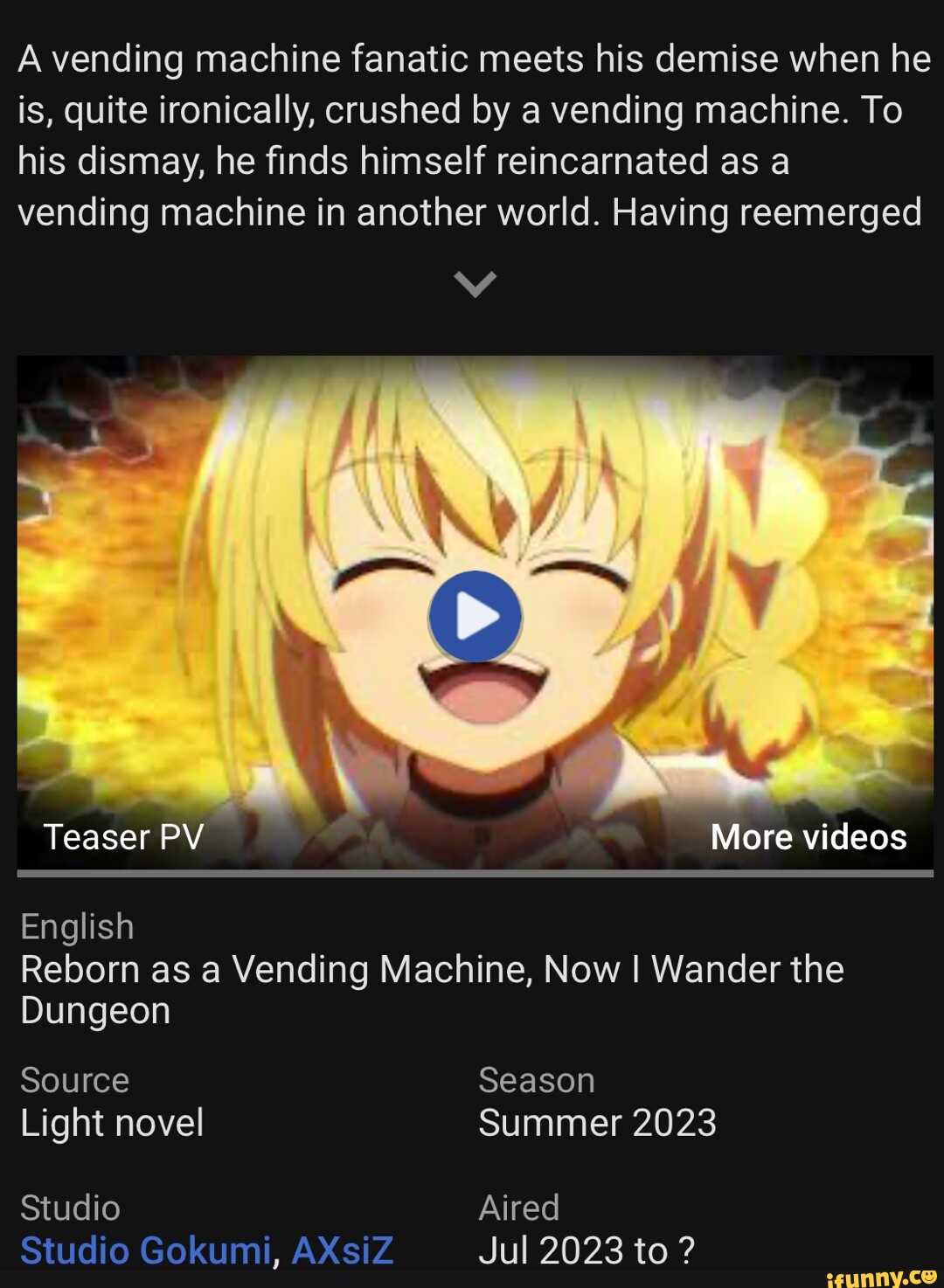
Task: Open the Studio Gokumi studio link
Action: coord(145,1250)
